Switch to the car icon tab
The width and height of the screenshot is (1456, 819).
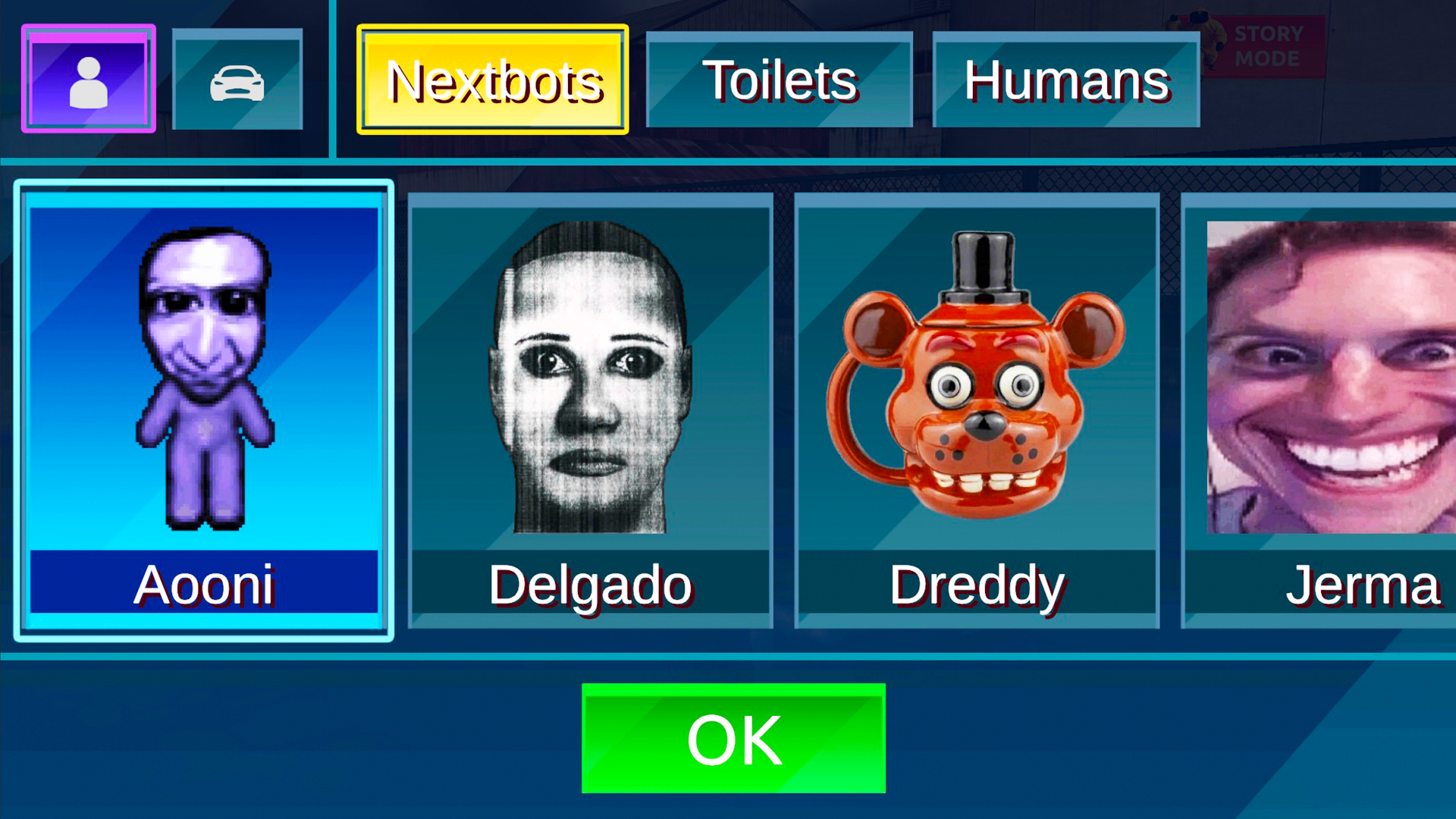[237, 80]
